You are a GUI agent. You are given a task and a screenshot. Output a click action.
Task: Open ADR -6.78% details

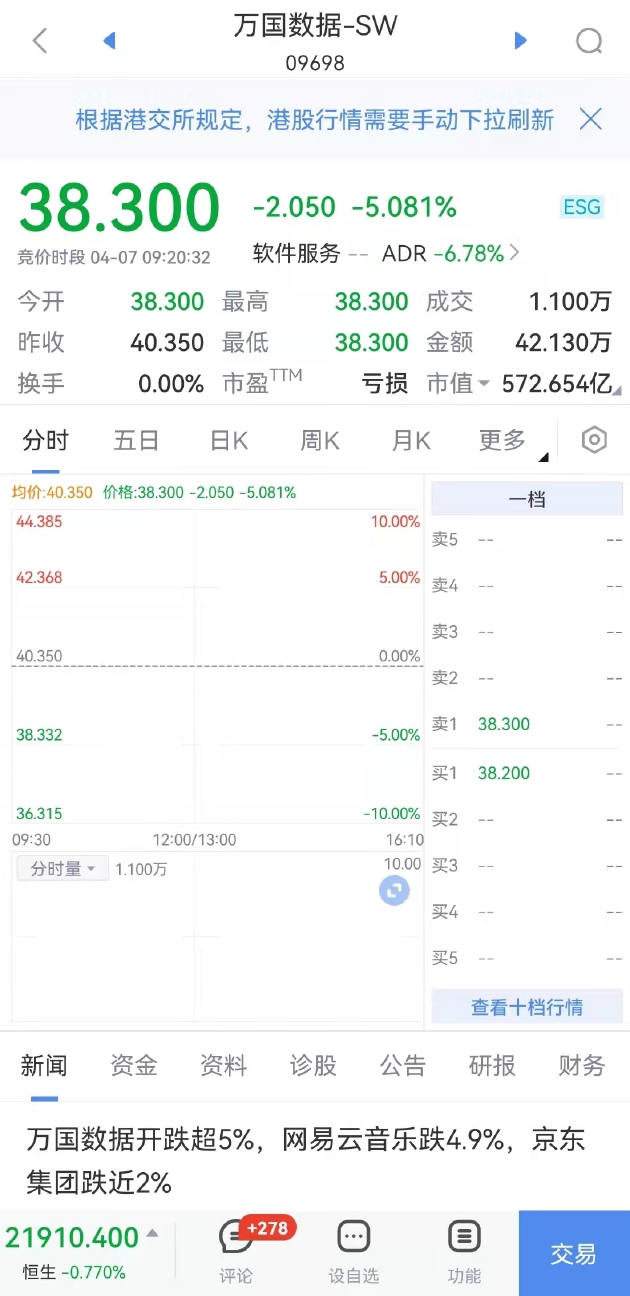point(451,254)
